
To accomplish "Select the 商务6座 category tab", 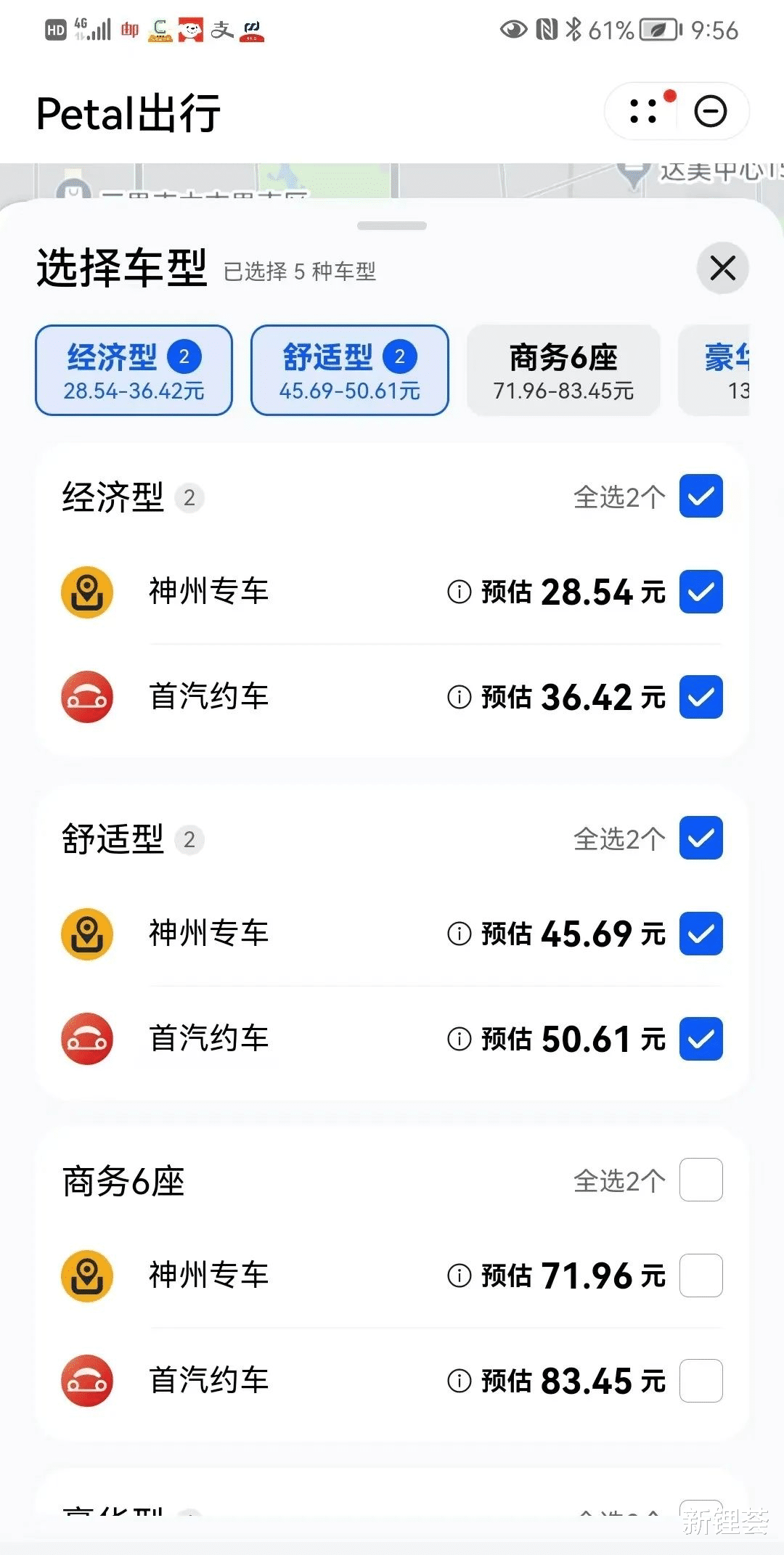I will coord(563,370).
